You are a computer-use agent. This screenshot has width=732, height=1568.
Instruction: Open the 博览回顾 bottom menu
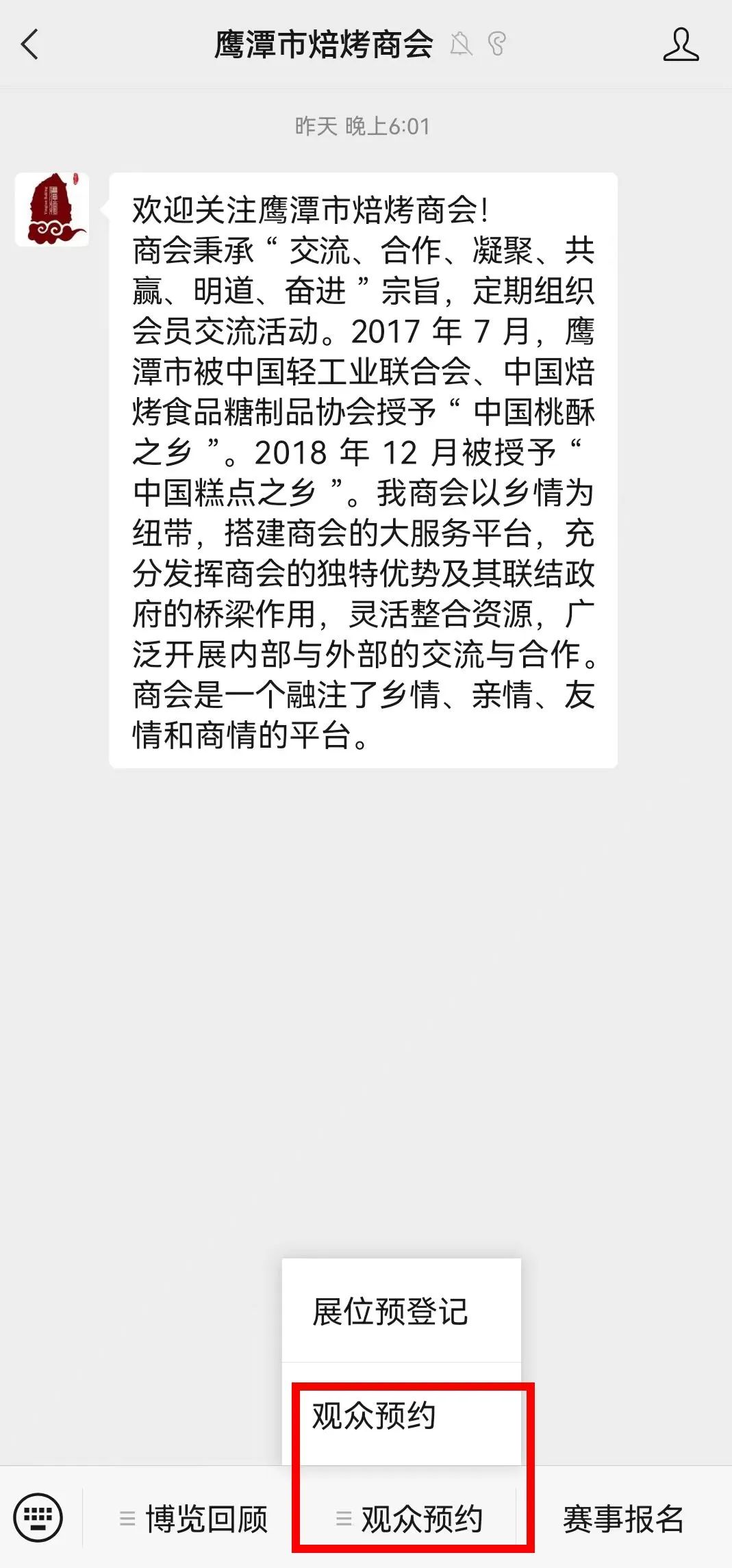(x=193, y=1519)
